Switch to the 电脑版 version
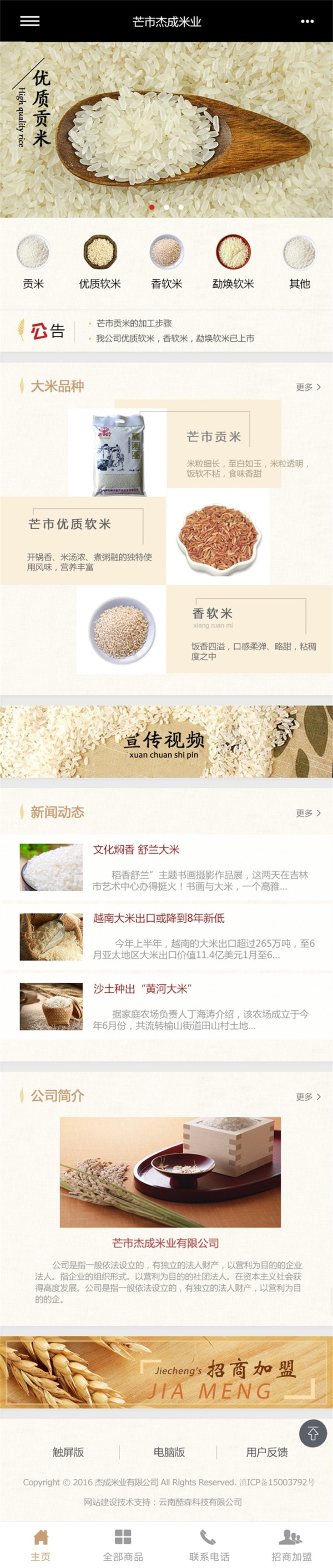The width and height of the screenshot is (333, 1568). click(169, 1452)
